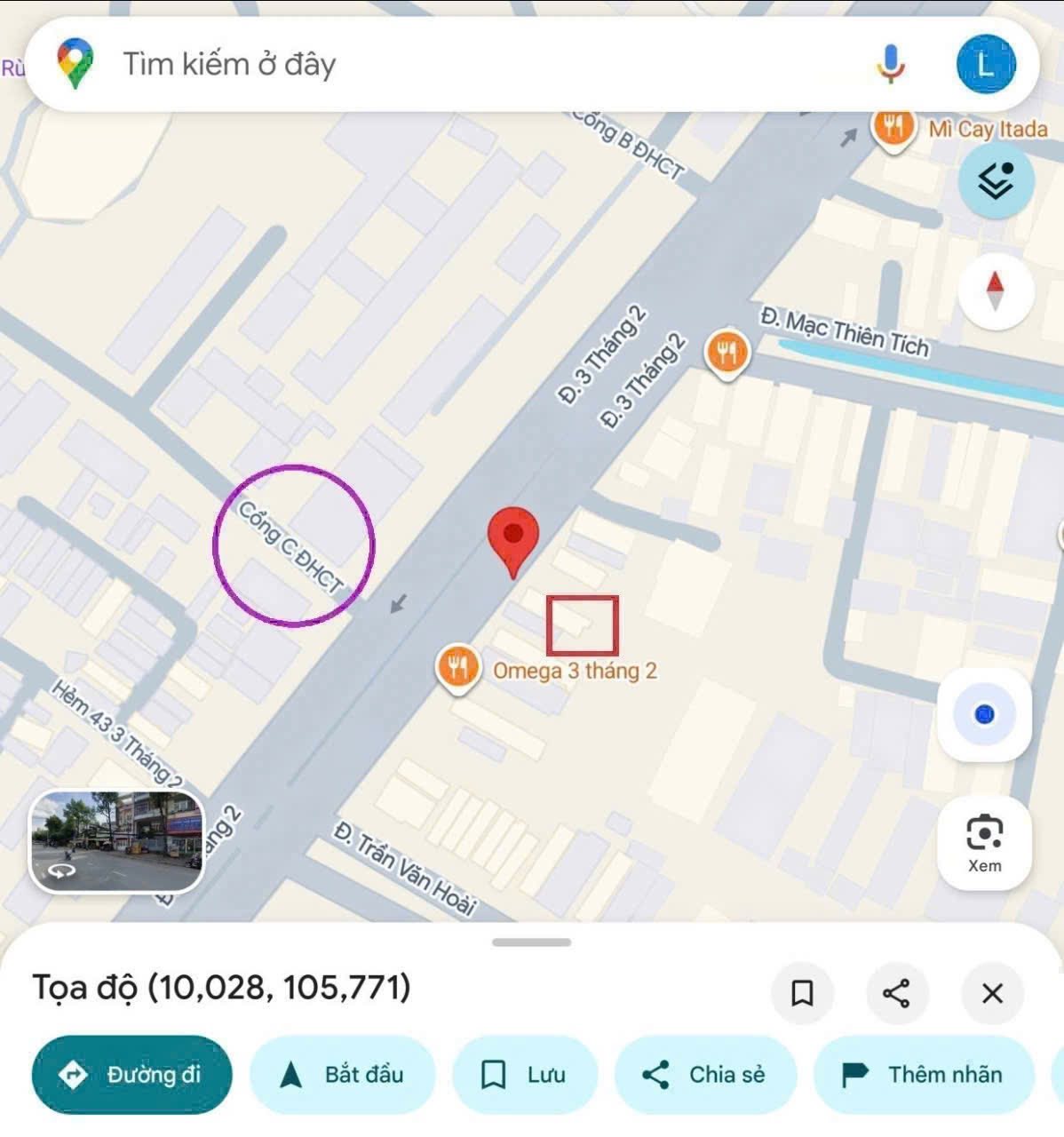Open the map layers selector
Screen dimensions: 1064x1137
(996, 180)
